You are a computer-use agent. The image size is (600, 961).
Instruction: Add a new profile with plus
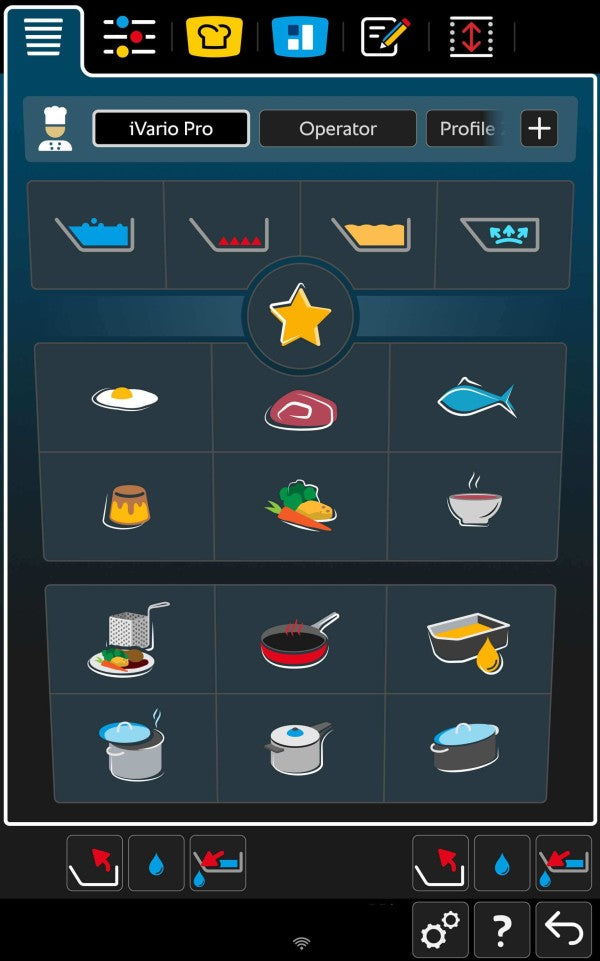539,129
